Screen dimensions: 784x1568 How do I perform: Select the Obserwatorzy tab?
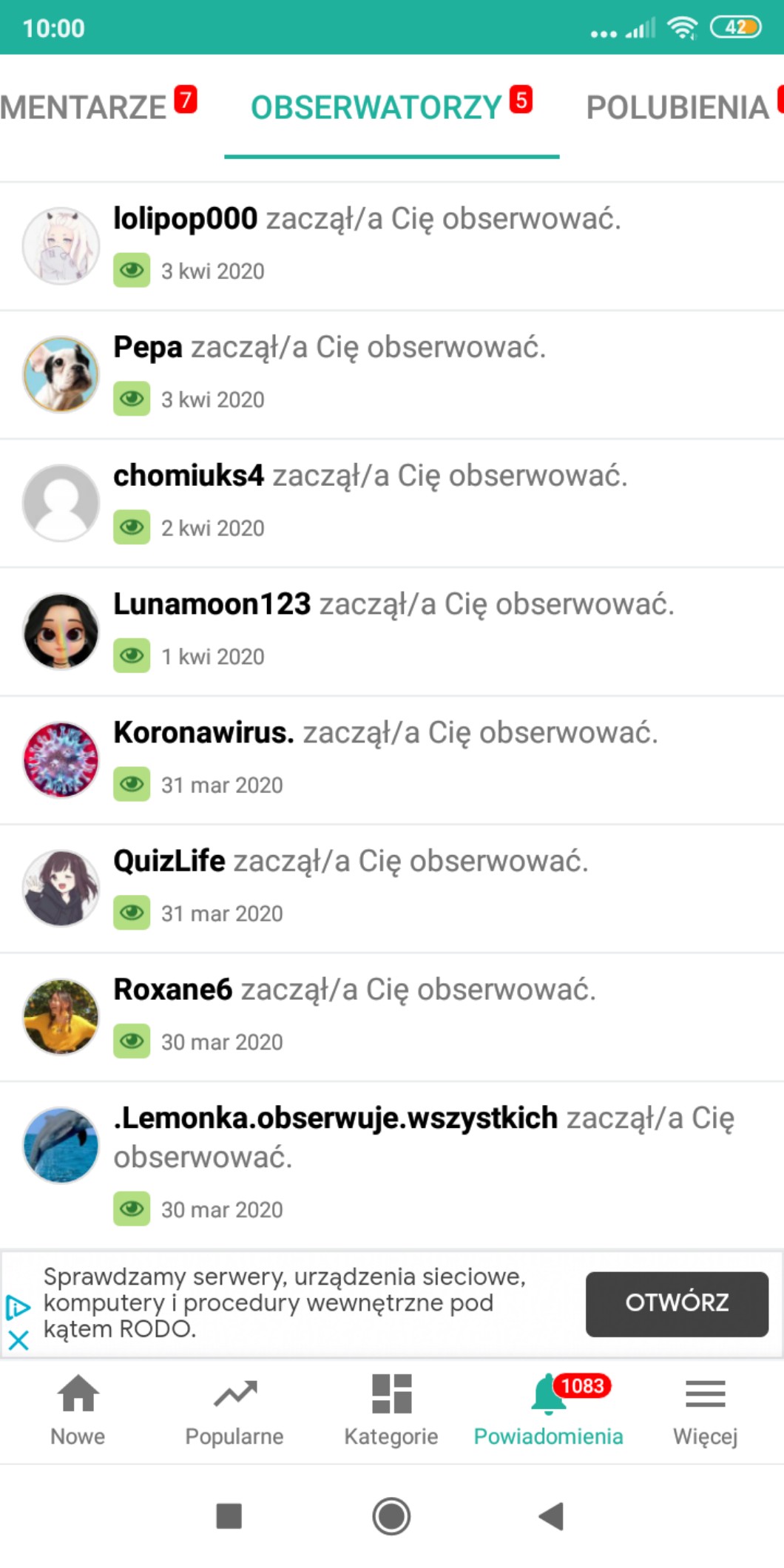pos(391,107)
